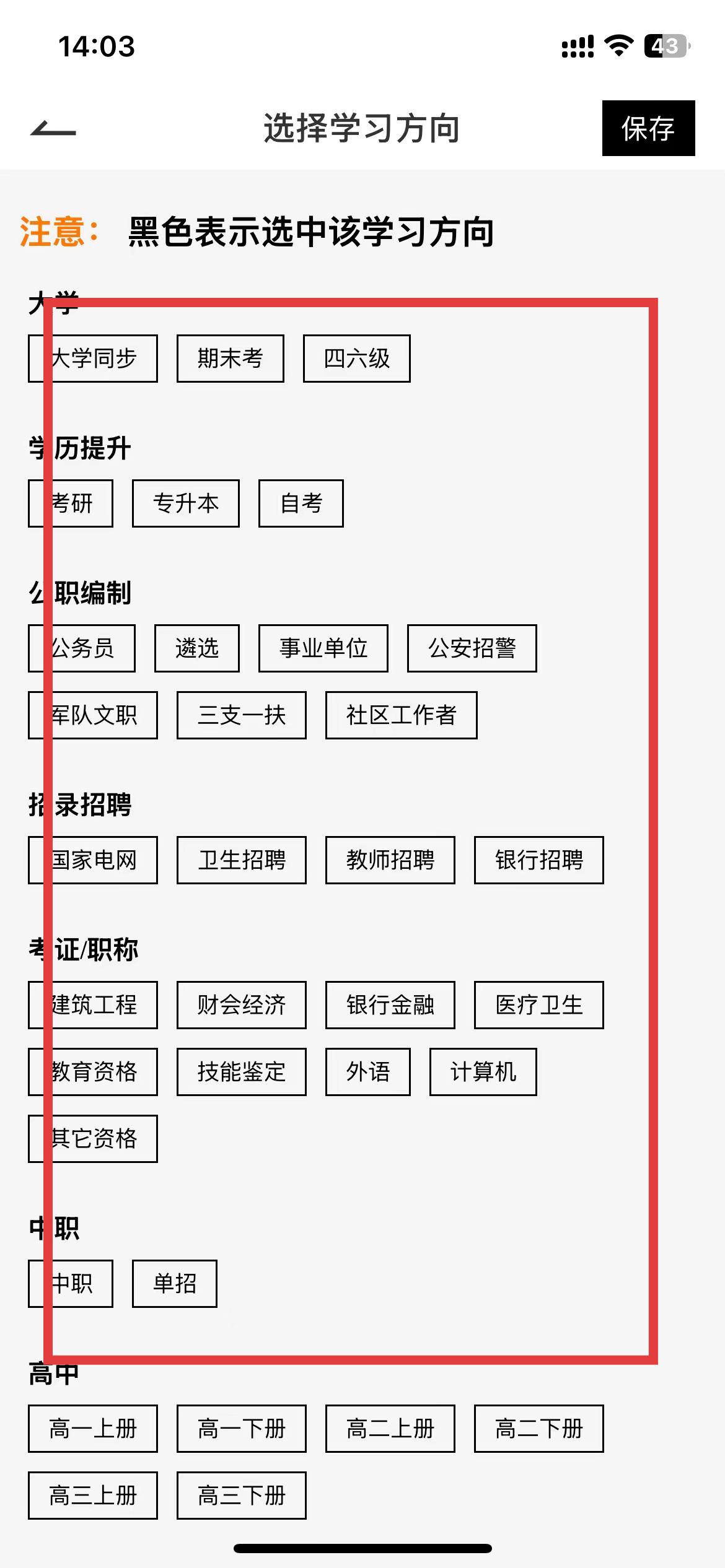The height and width of the screenshot is (1568, 725).
Task: Select 三支一扶 chip
Action: point(242,715)
